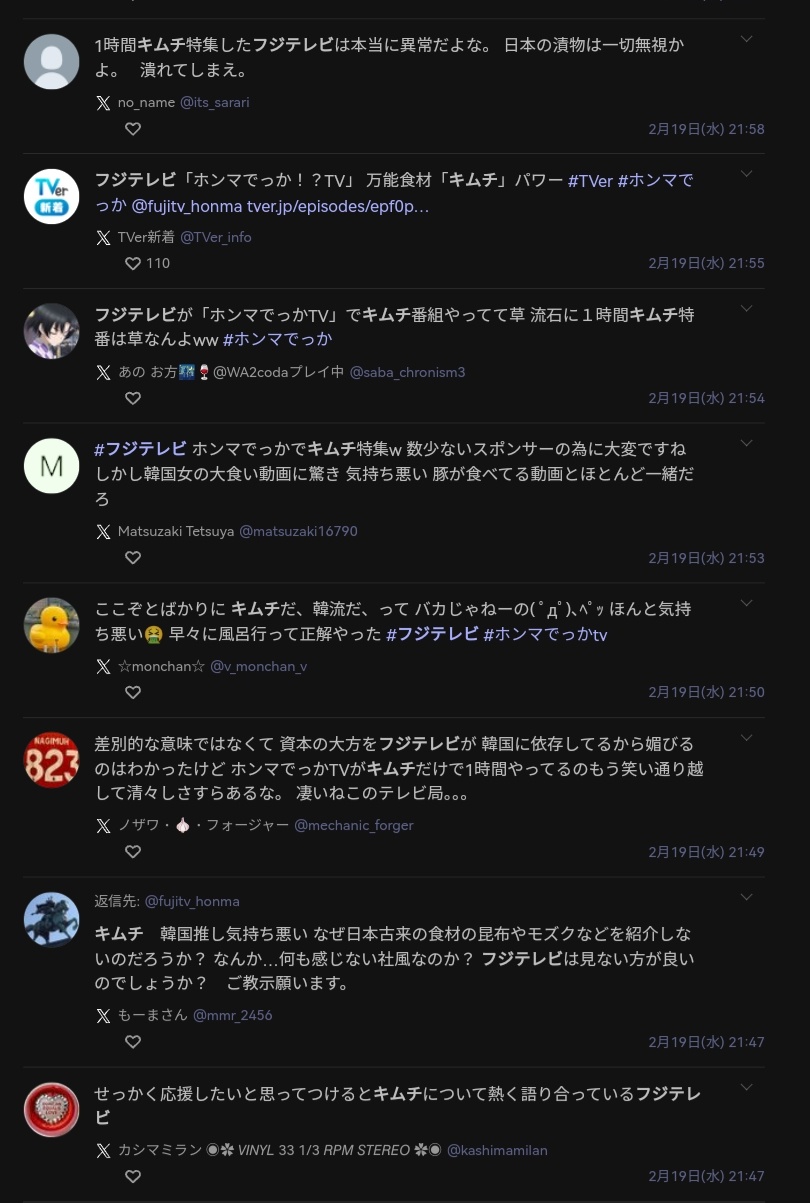810x1203 pixels.
Task: Open the #ホンマでっかtv hashtag
Action: 545,634
